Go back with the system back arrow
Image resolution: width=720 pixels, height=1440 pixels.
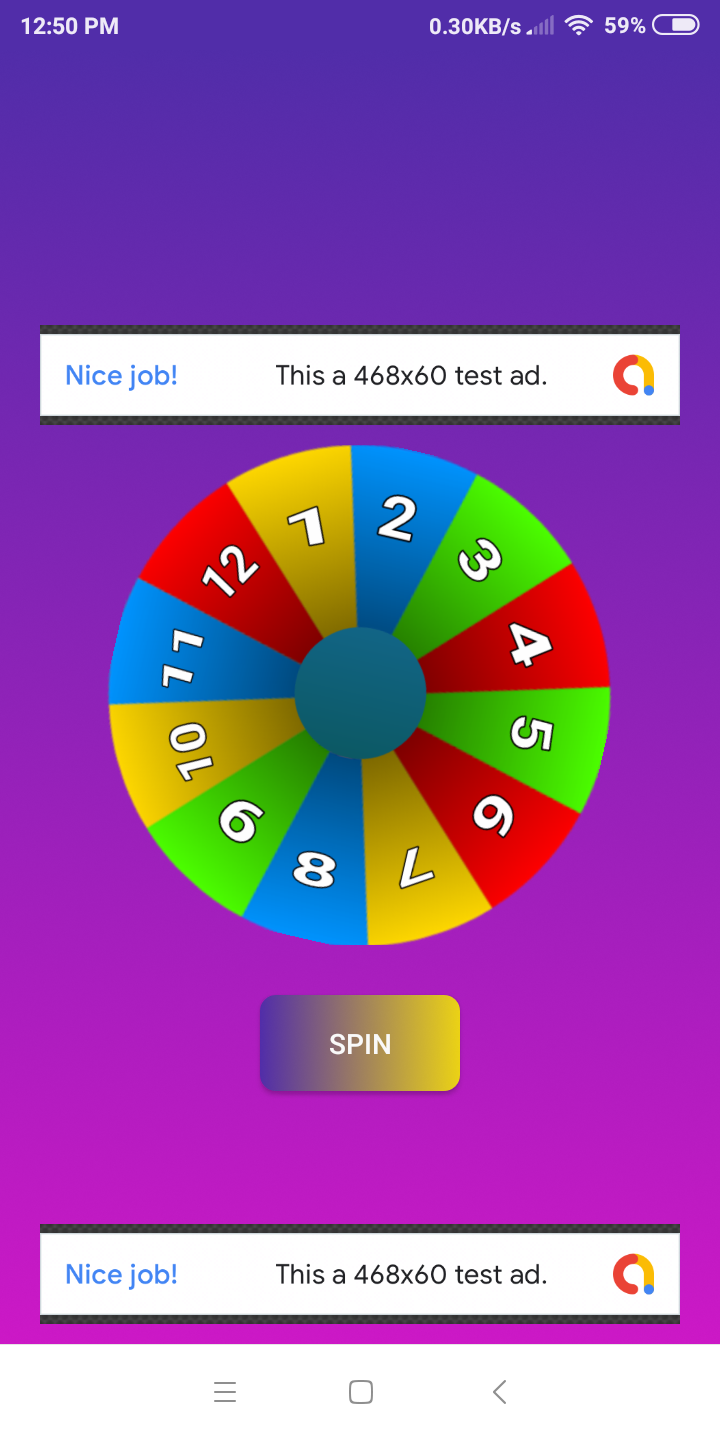(x=500, y=1391)
